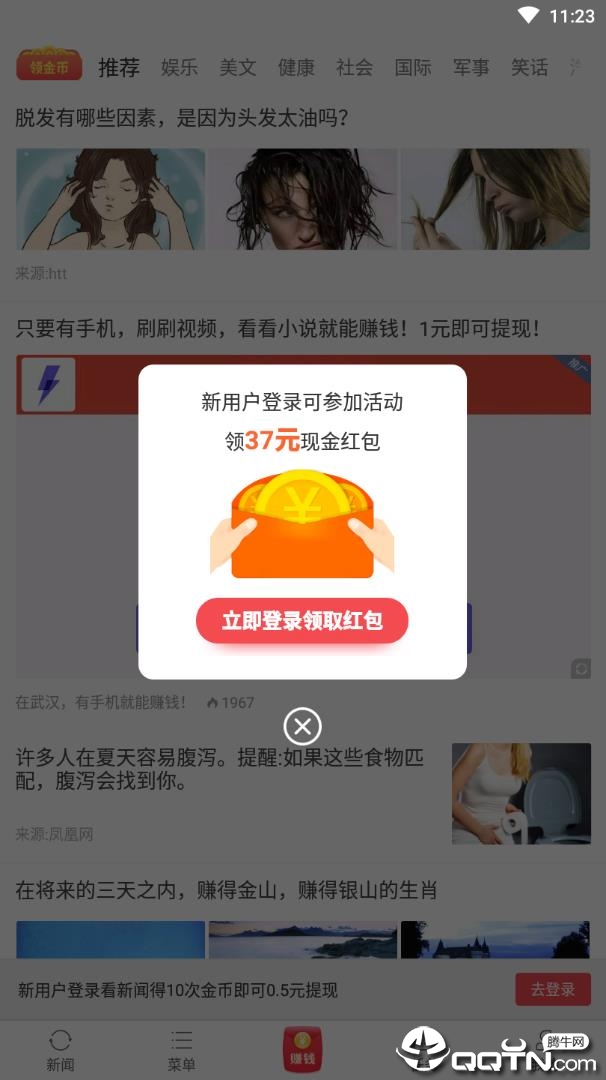Open the 军事 tab
Image resolution: width=606 pixels, height=1080 pixels.
[471, 68]
